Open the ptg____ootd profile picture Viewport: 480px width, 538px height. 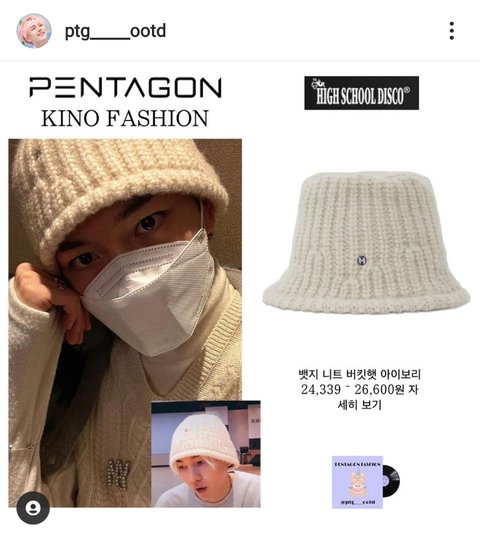coord(34,31)
